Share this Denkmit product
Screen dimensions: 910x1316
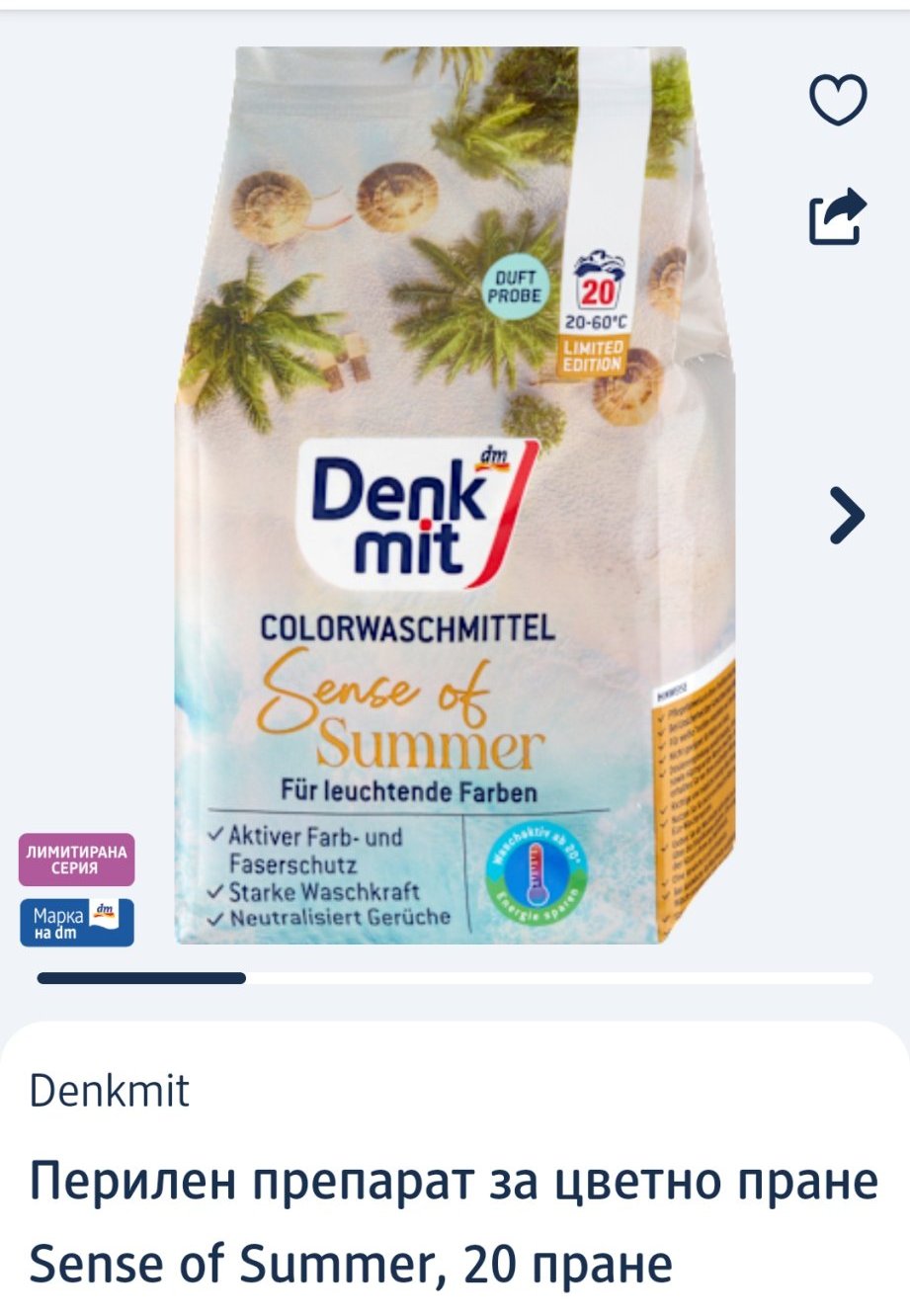(837, 216)
